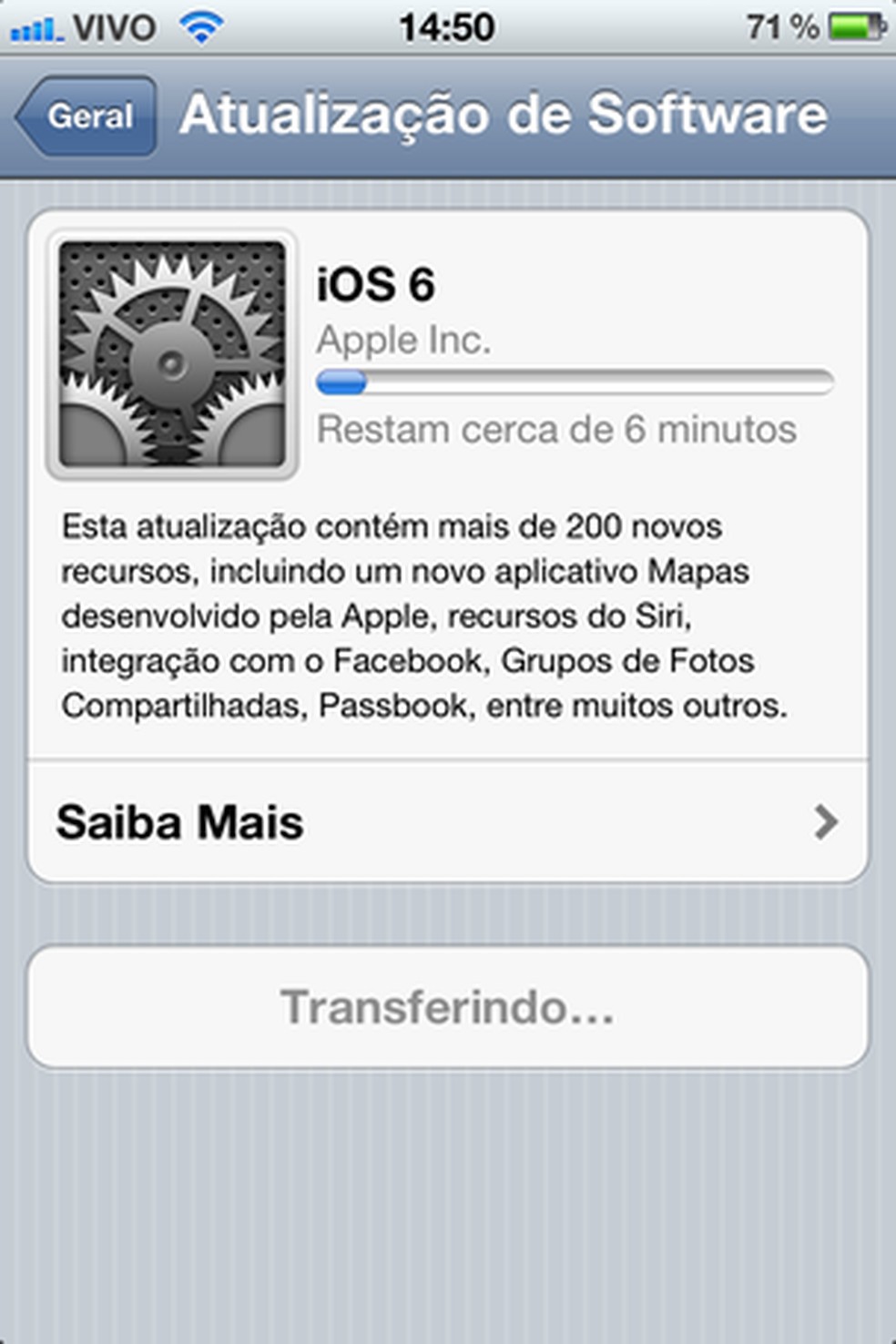896x1344 pixels.
Task: Tap the download progress bar
Action: pos(574,382)
